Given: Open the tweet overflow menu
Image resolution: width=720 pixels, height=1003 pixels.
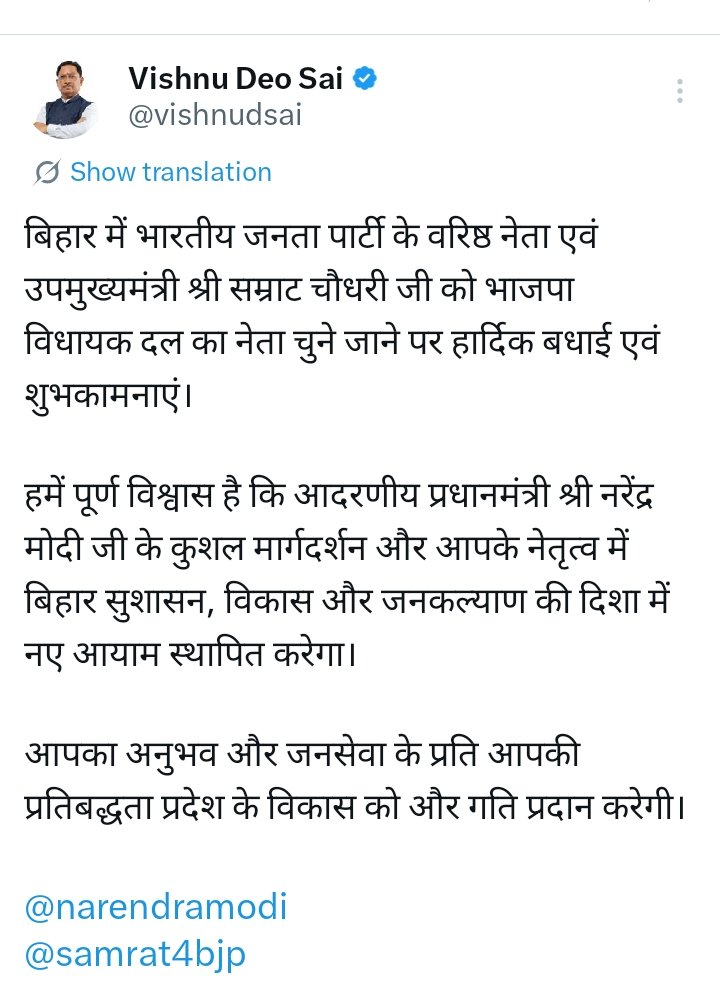Looking at the screenshot, I should pyautogui.click(x=679, y=92).
